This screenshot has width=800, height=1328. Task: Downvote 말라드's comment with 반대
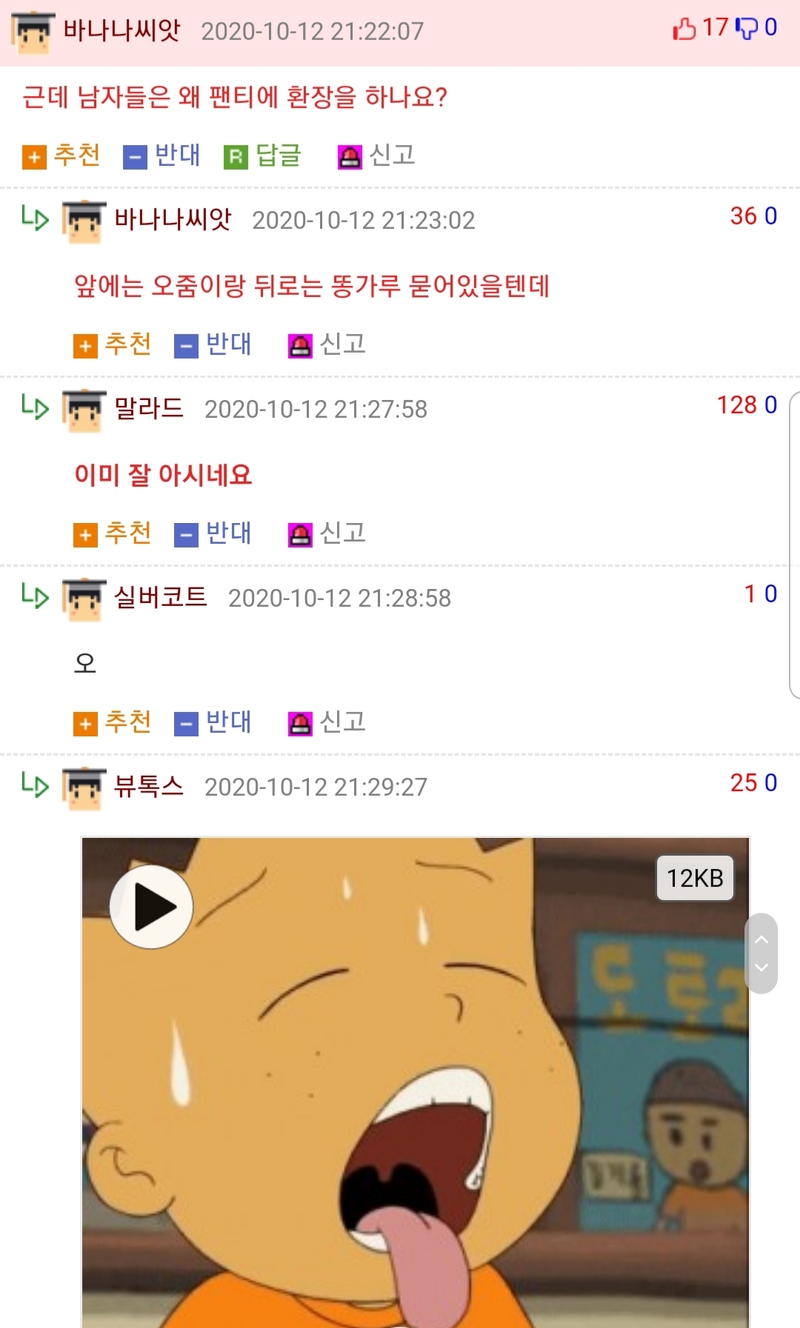tap(213, 534)
